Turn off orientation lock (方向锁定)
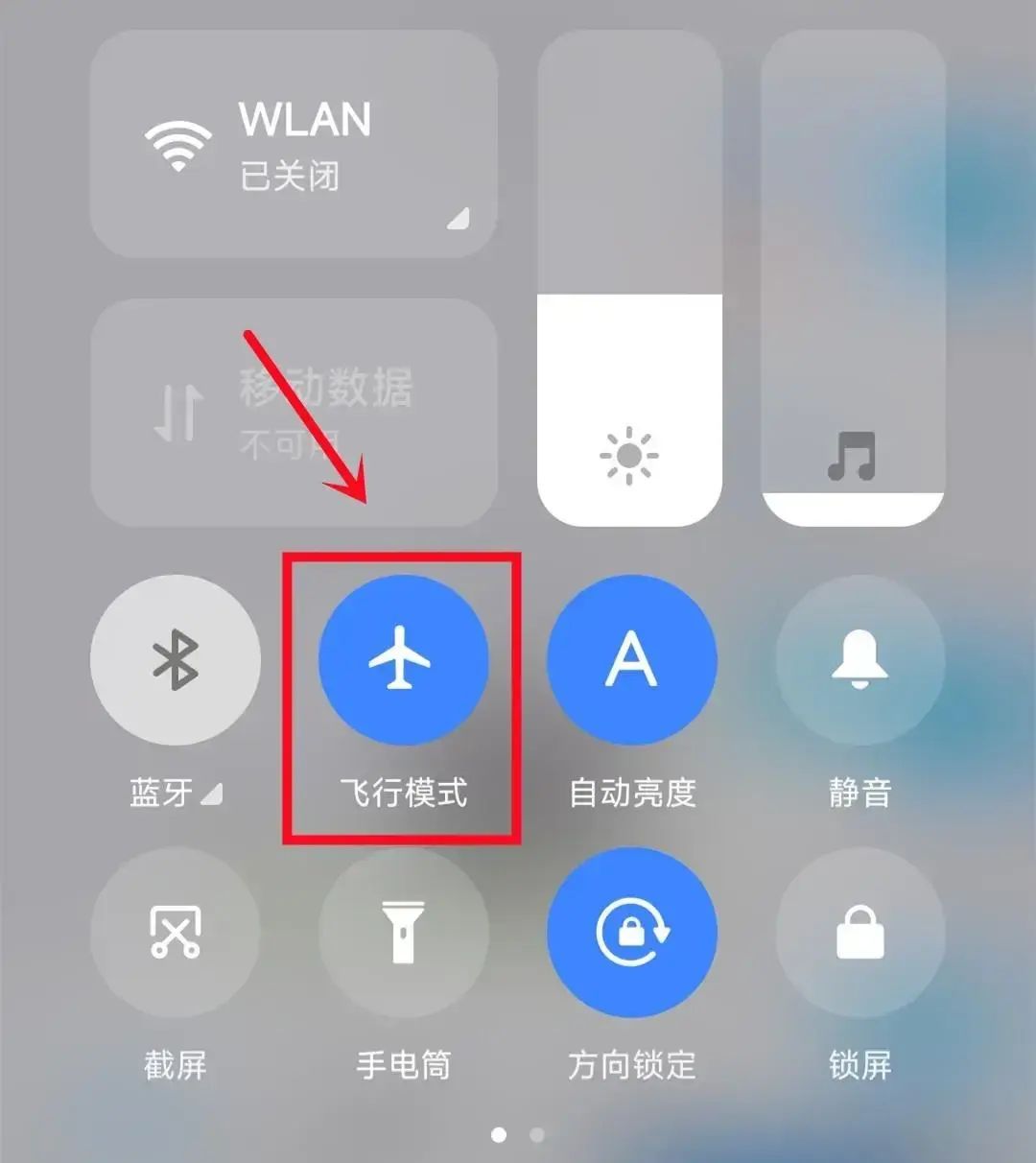1036x1163 pixels. click(631, 932)
